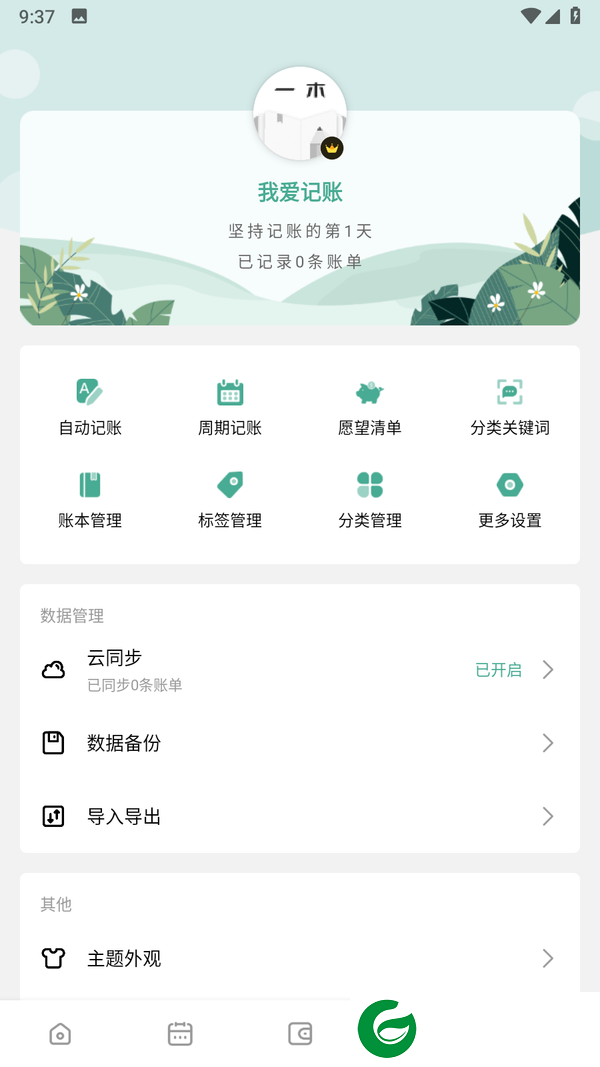The height and width of the screenshot is (1067, 600).
Task: Open 主题外观 theme appearance
Action: coord(300,959)
